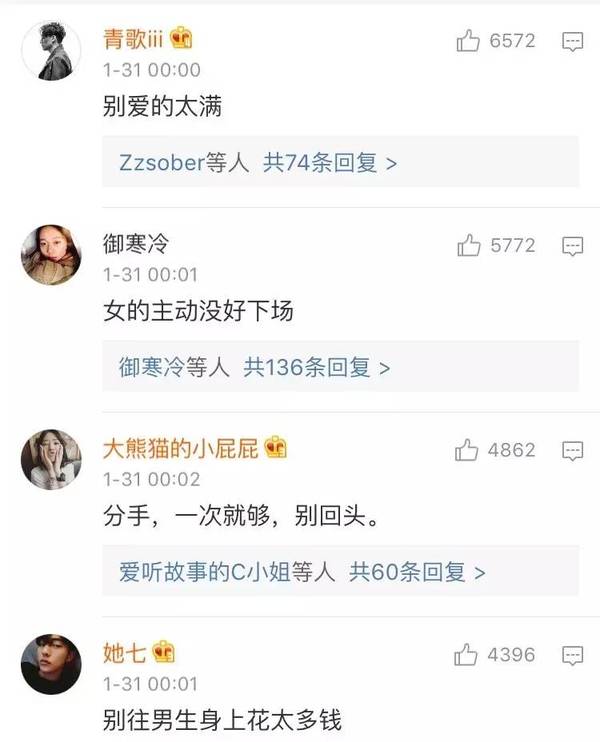Like the comment by 她七
The width and height of the screenshot is (600, 742).
click(467, 655)
